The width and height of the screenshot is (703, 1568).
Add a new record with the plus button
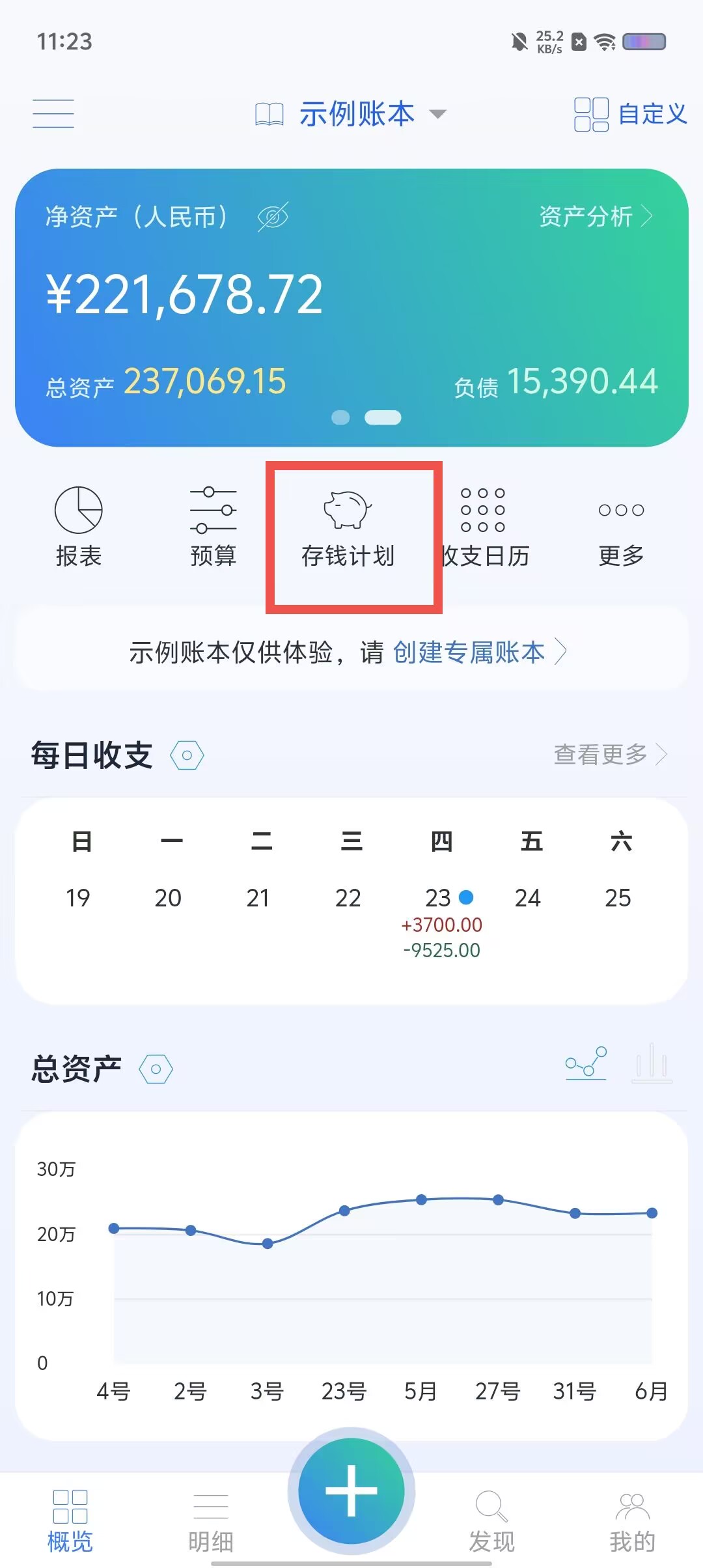coord(351,1491)
